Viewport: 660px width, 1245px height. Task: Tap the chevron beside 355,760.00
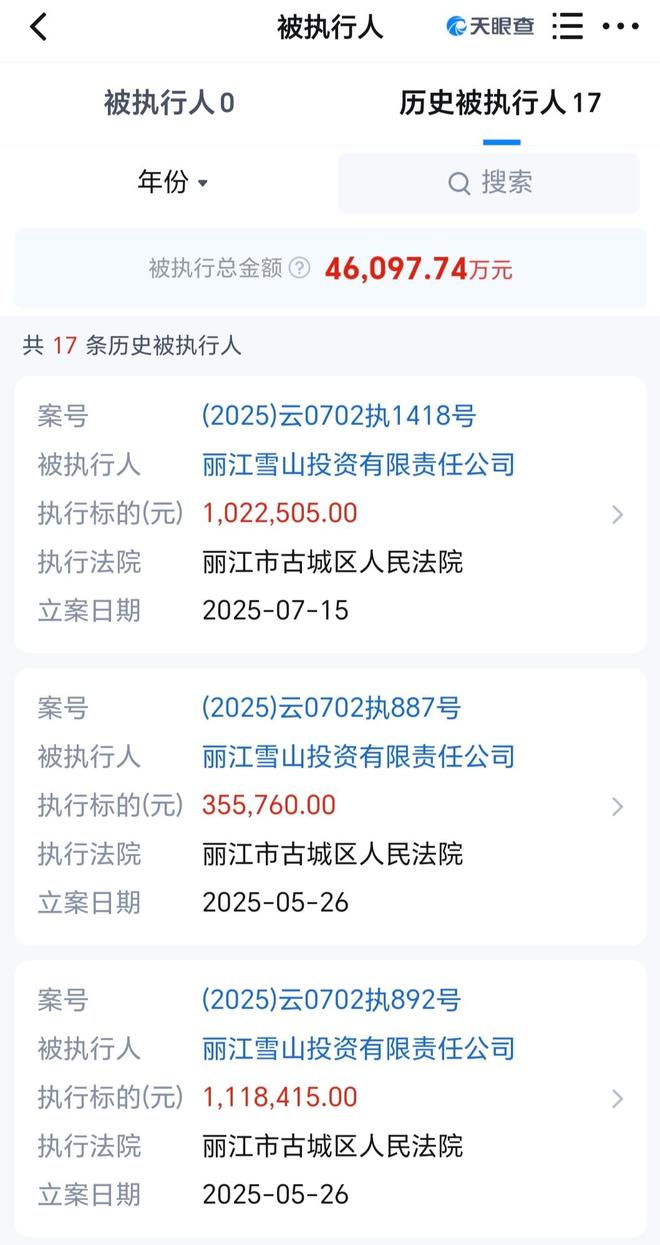pyautogui.click(x=617, y=807)
